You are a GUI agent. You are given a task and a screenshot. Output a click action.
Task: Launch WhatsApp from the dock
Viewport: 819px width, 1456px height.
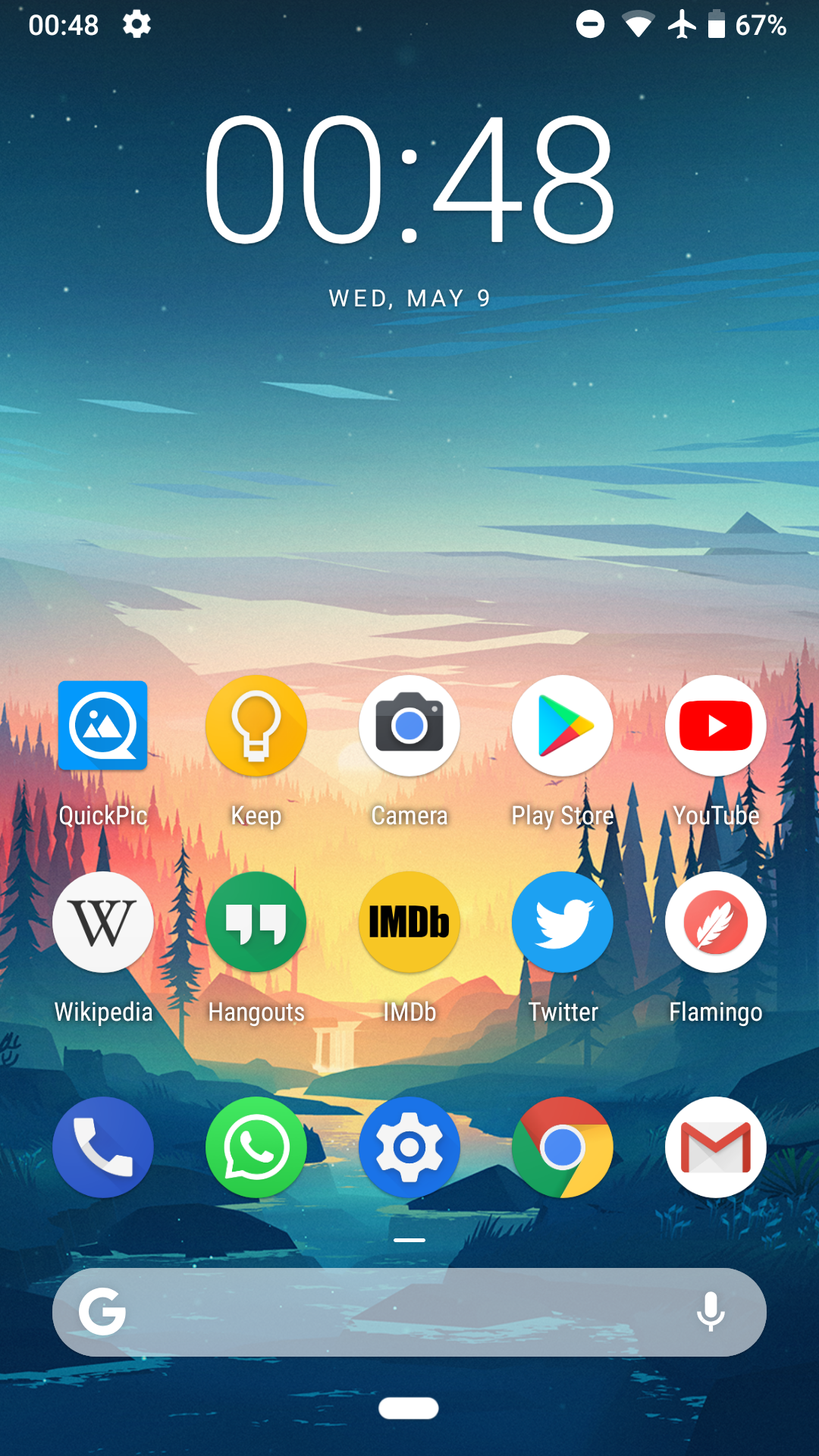[x=256, y=1147]
